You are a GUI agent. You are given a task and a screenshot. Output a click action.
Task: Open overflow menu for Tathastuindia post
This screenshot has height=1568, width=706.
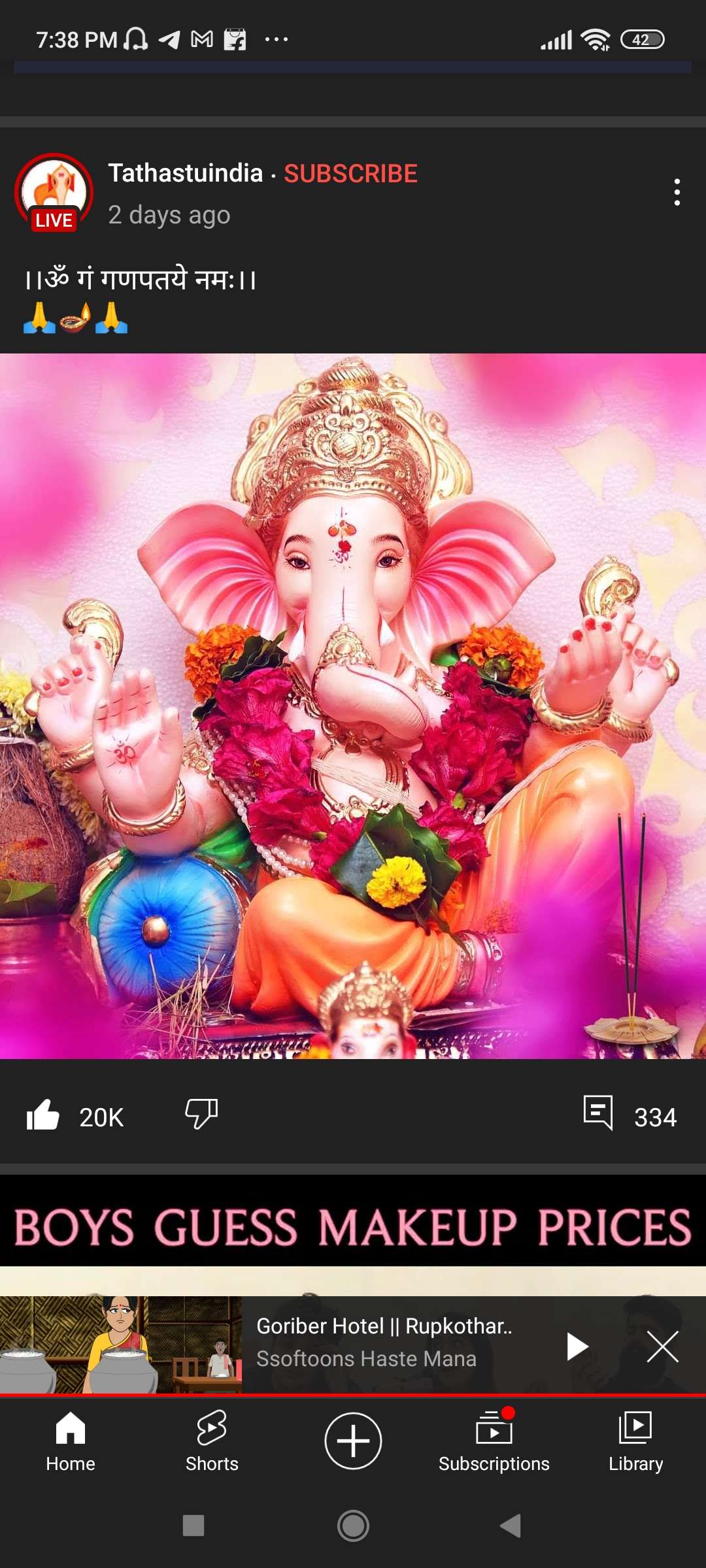point(677,193)
